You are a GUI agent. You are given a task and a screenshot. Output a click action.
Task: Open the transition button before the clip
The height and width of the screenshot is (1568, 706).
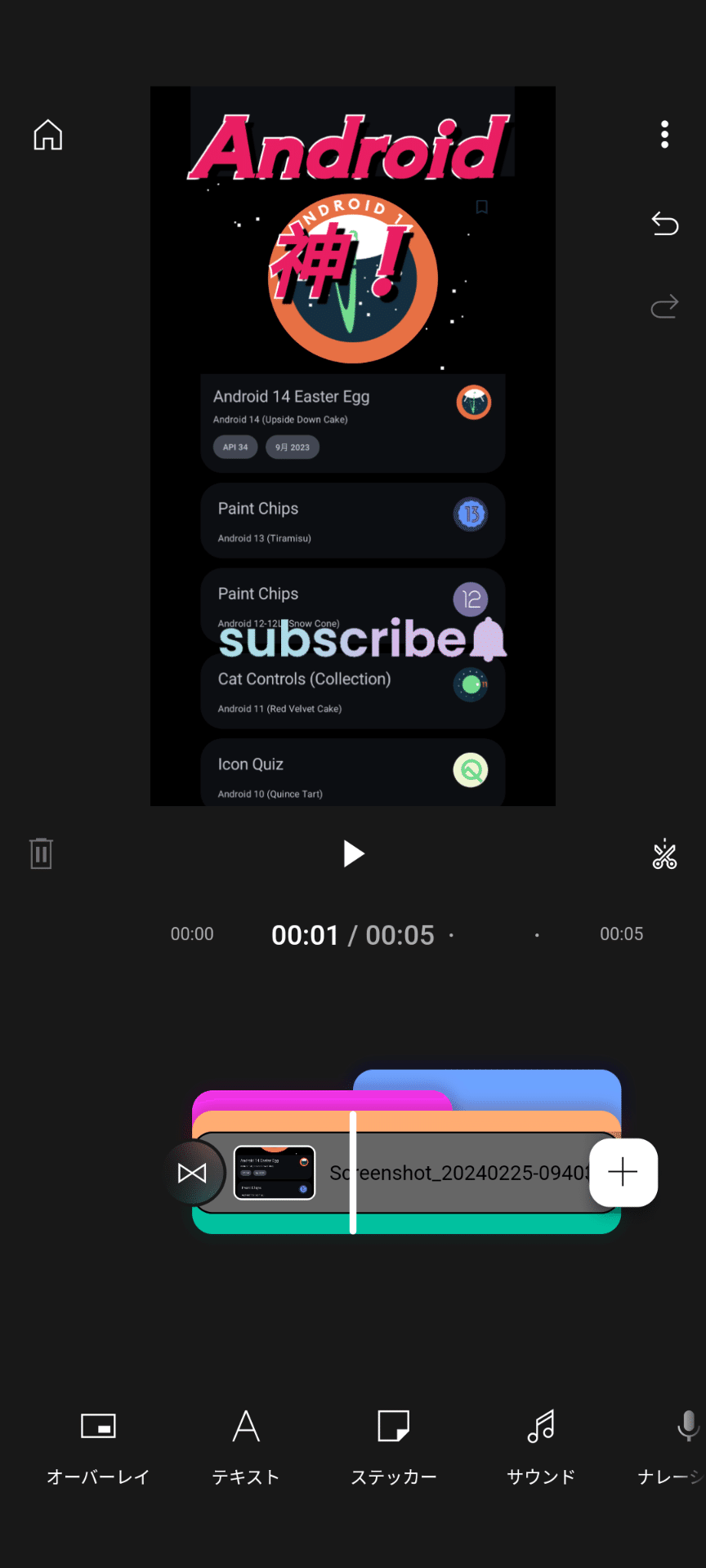pos(193,1173)
